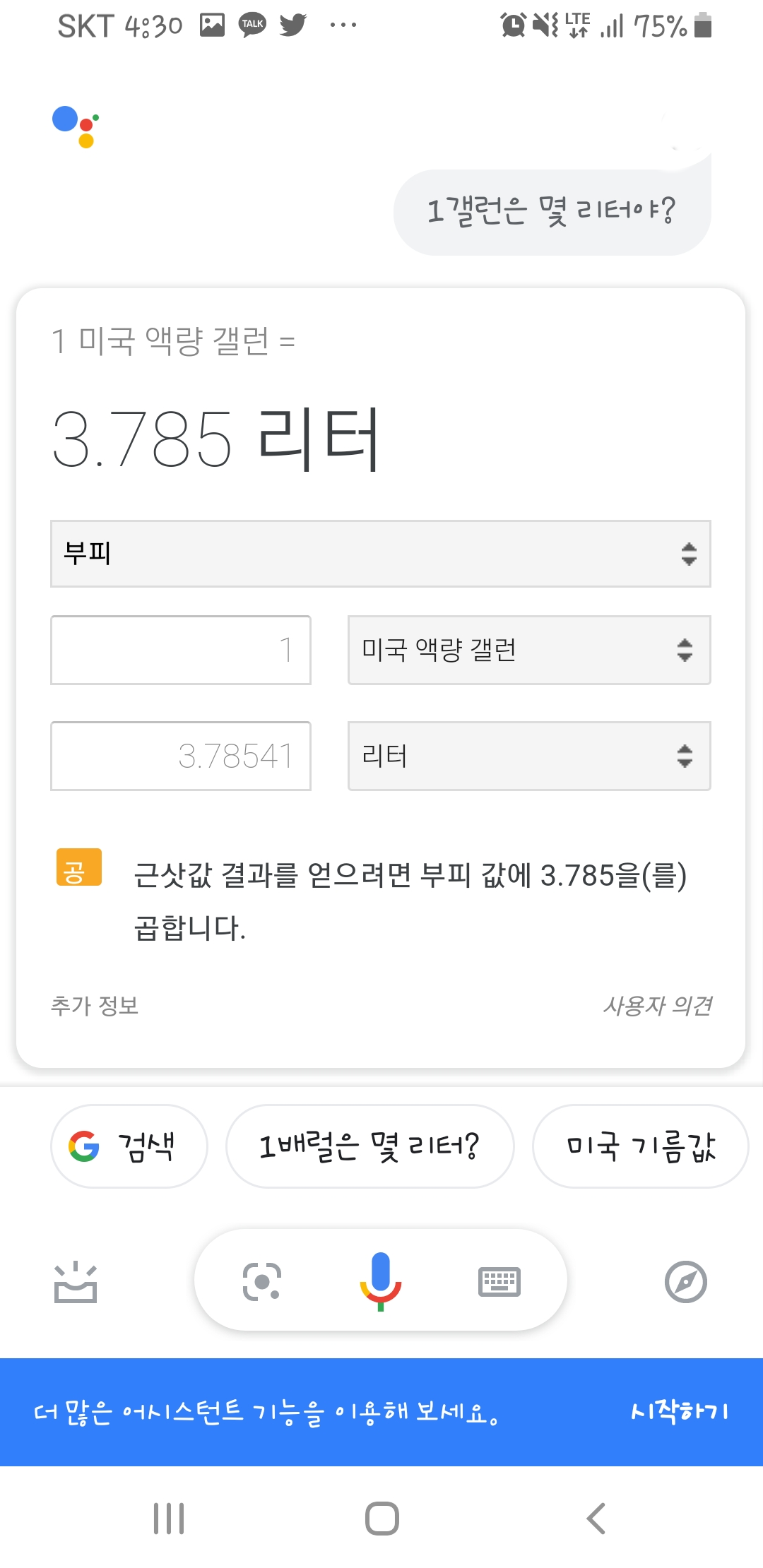Open Google Lens camera search
Screen dimensions: 763x1568
262,1281
